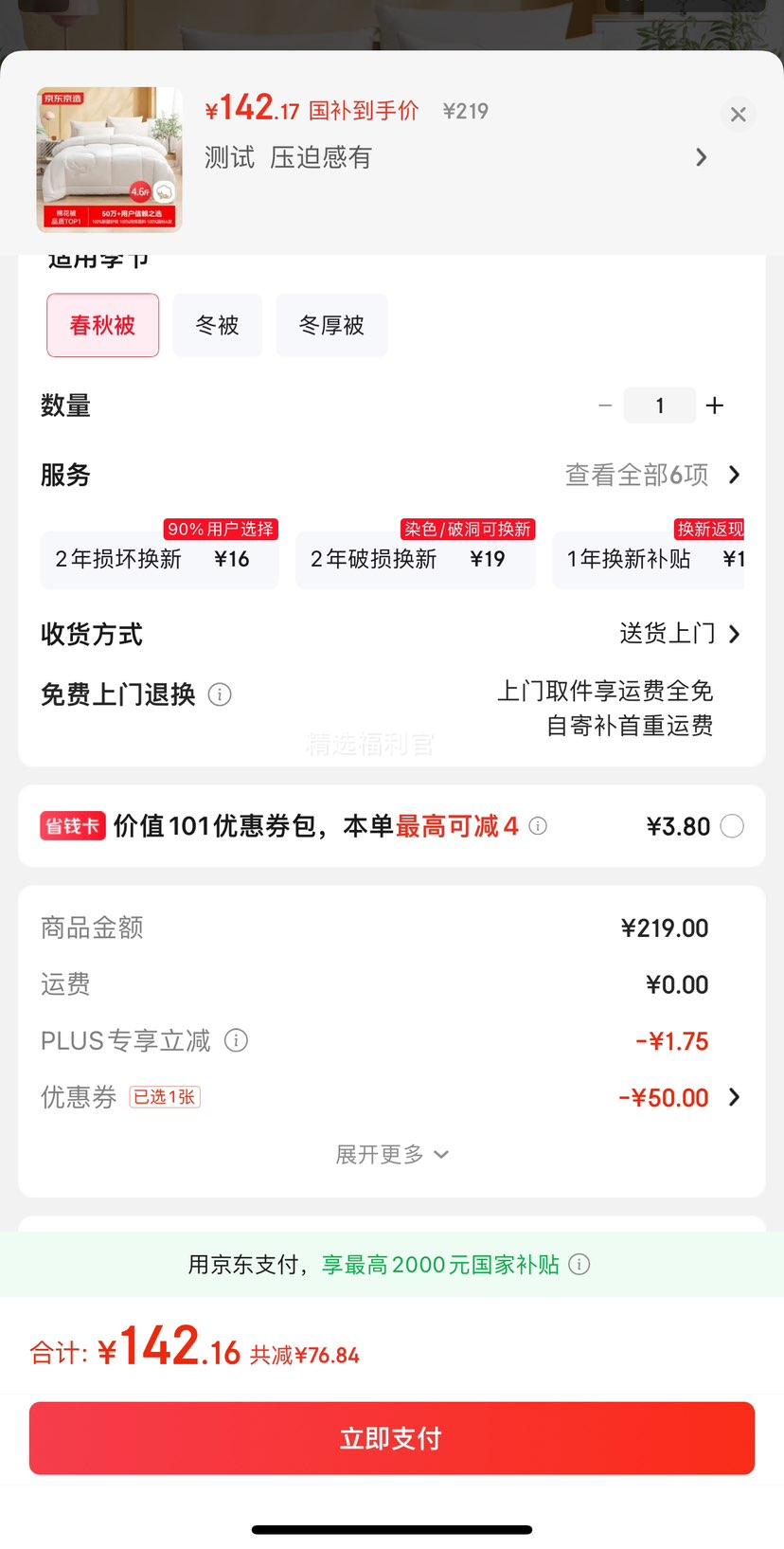Image resolution: width=784 pixels, height=1549 pixels.
Task: Click the red 省钱卡 badge icon
Action: coord(72,825)
